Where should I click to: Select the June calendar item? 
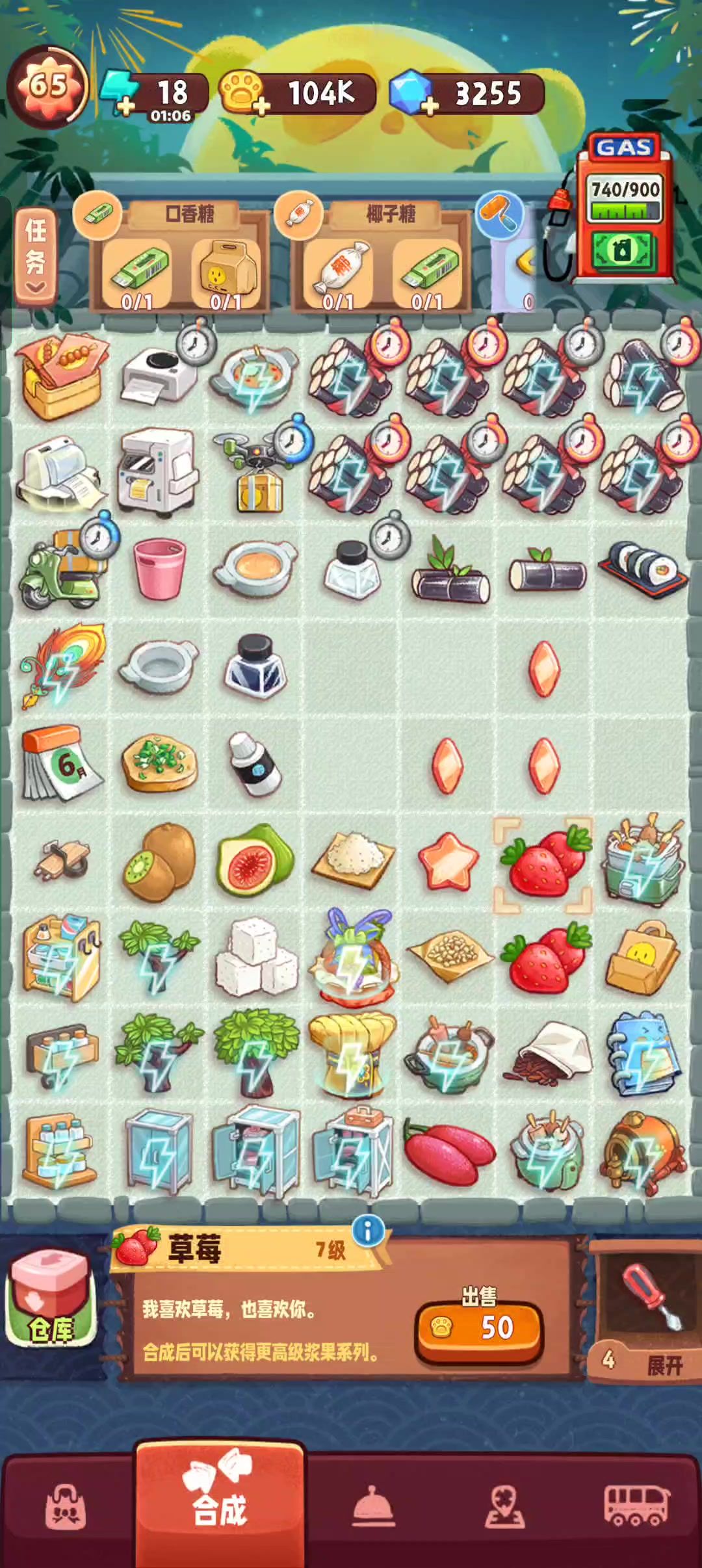coord(60,763)
